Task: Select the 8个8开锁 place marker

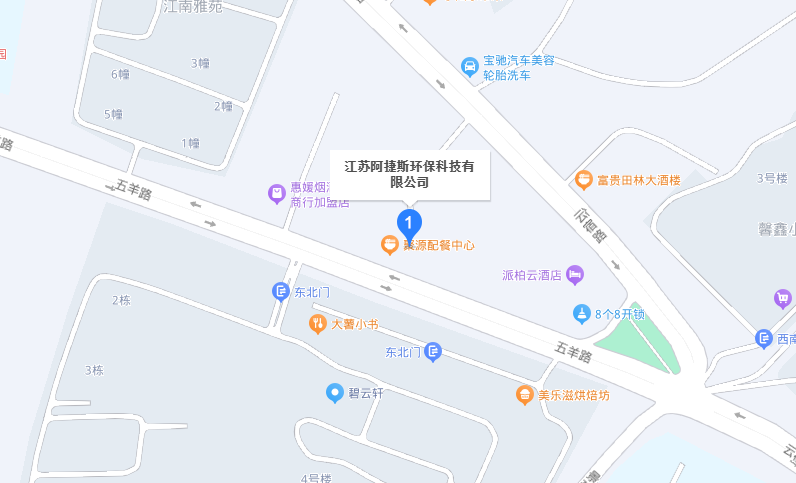Action: (581, 313)
